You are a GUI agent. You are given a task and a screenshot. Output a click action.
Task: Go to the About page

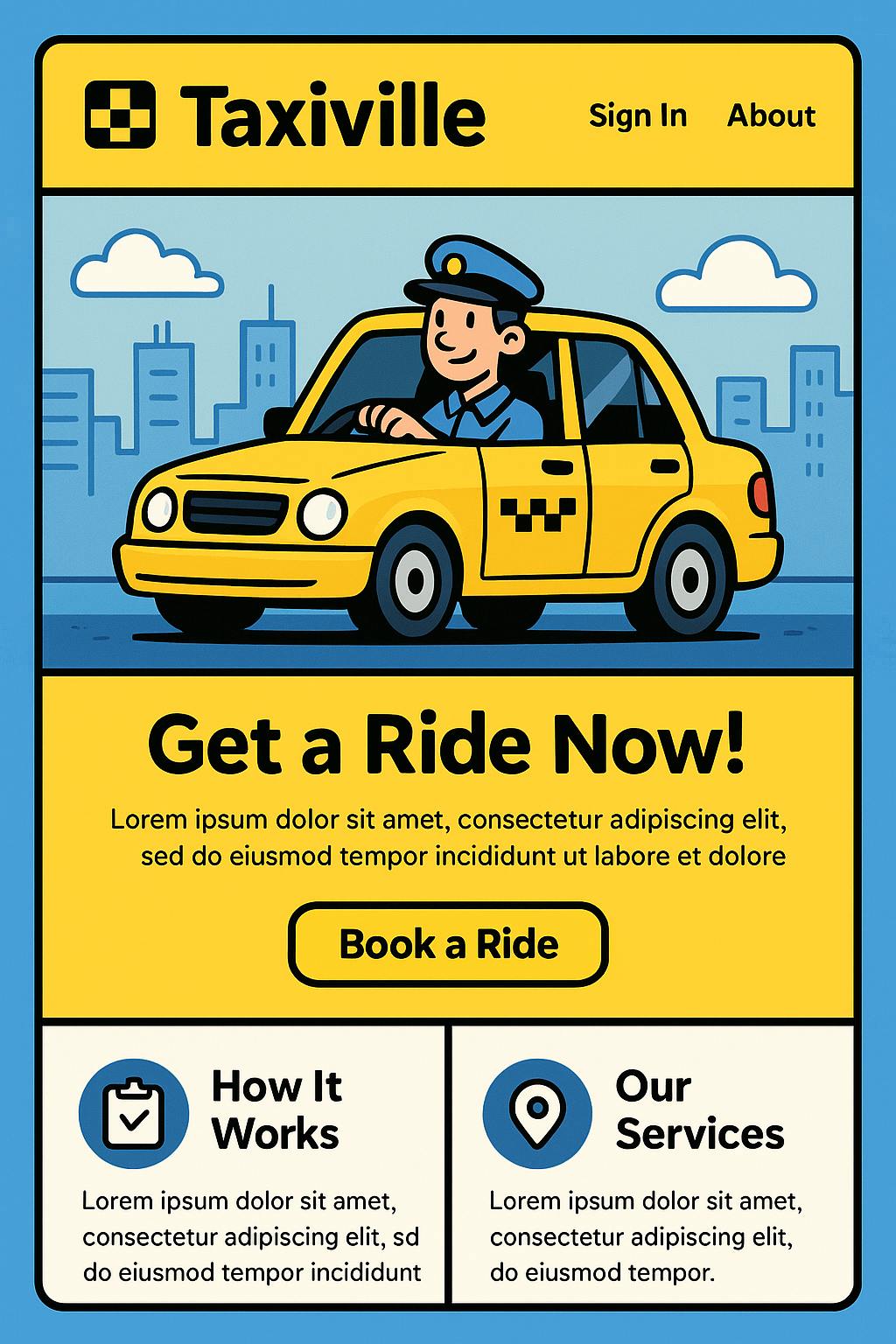click(771, 116)
